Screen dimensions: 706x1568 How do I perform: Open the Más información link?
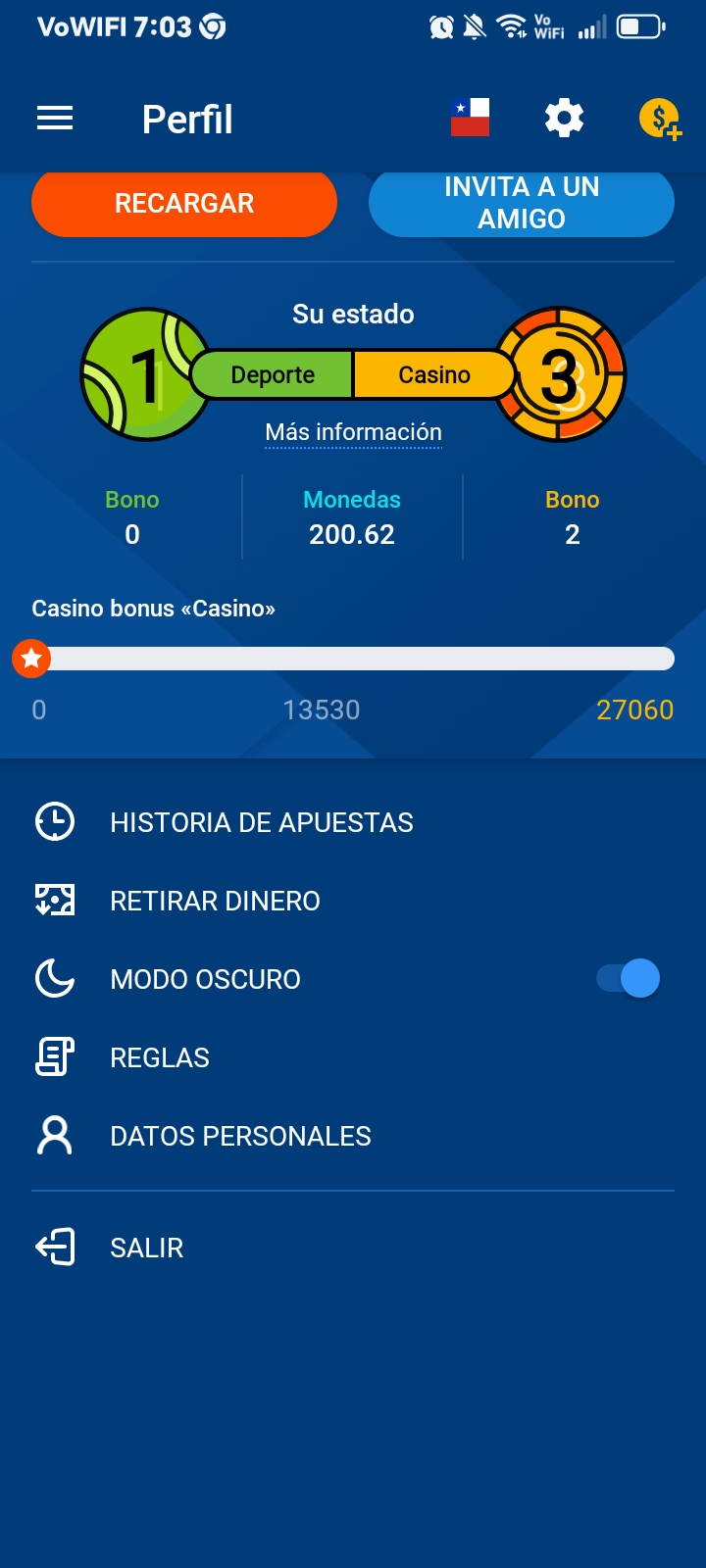click(x=353, y=432)
